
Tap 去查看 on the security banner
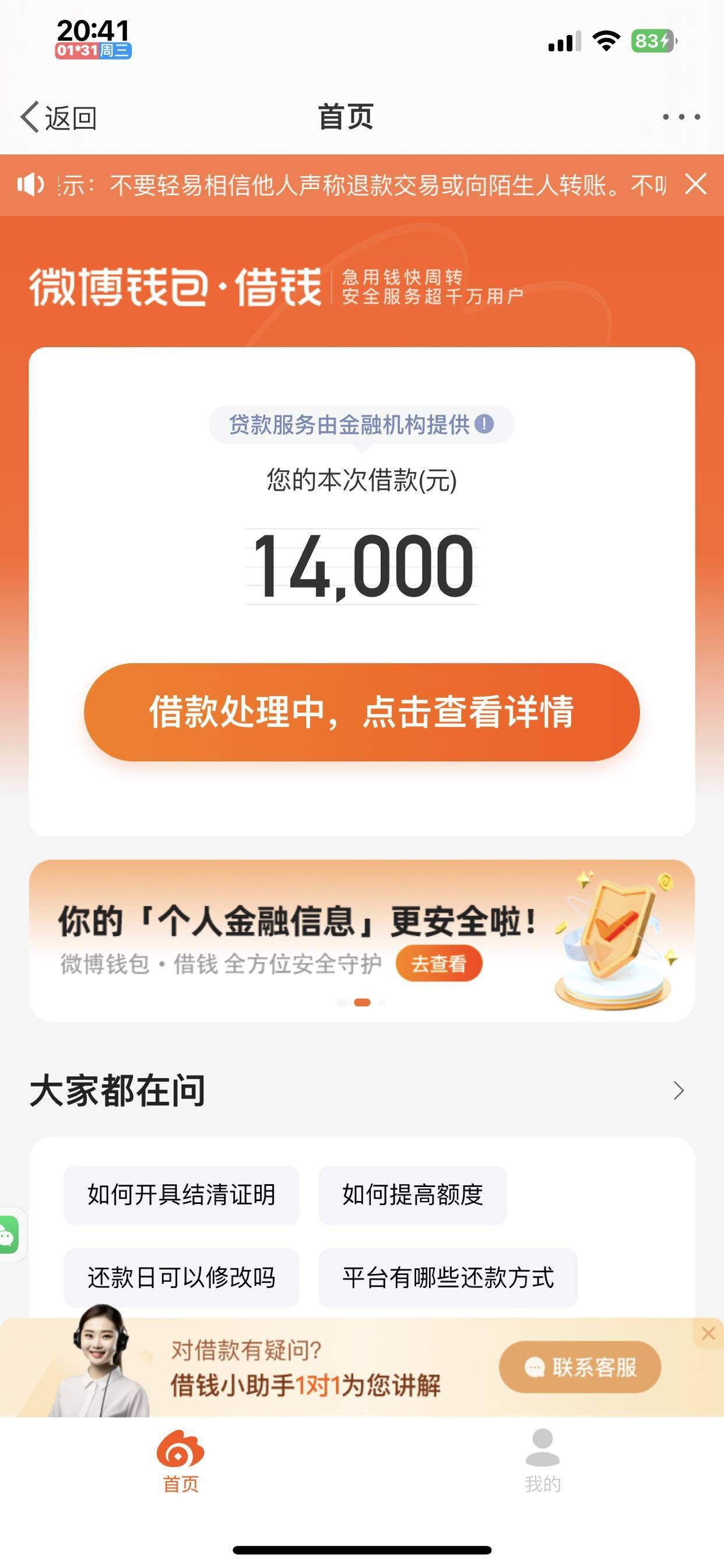(439, 964)
